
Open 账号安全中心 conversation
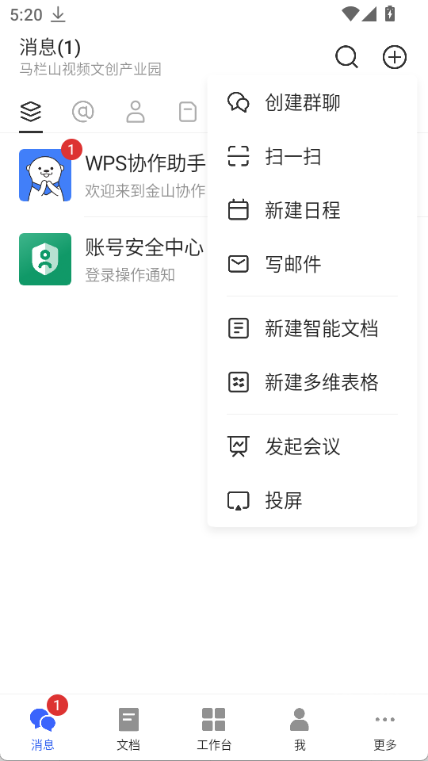coord(113,259)
